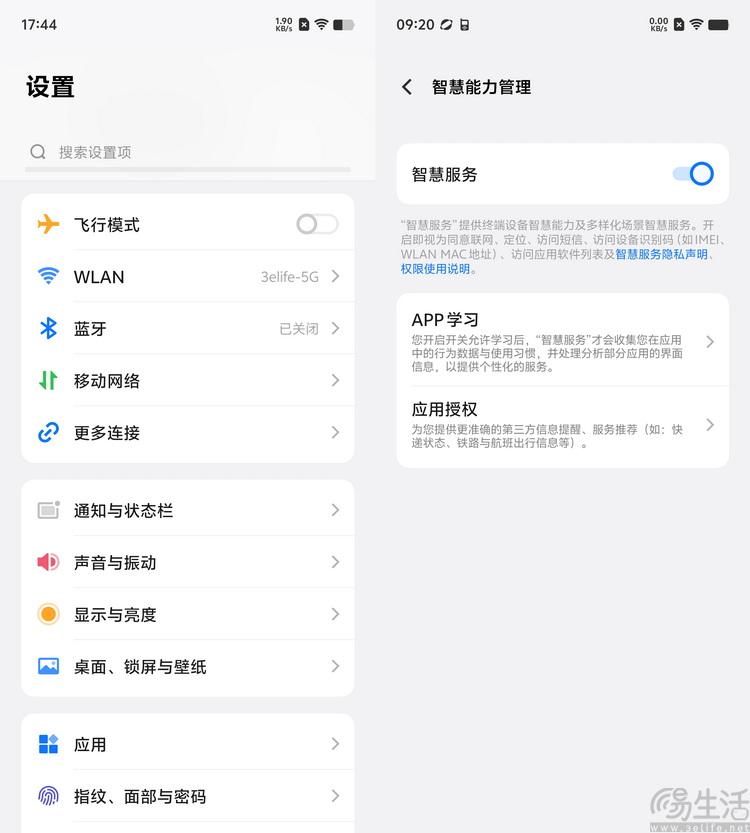This screenshot has height=833, width=750.
Task: Select the sound and vibration speaker icon
Action: [46, 561]
